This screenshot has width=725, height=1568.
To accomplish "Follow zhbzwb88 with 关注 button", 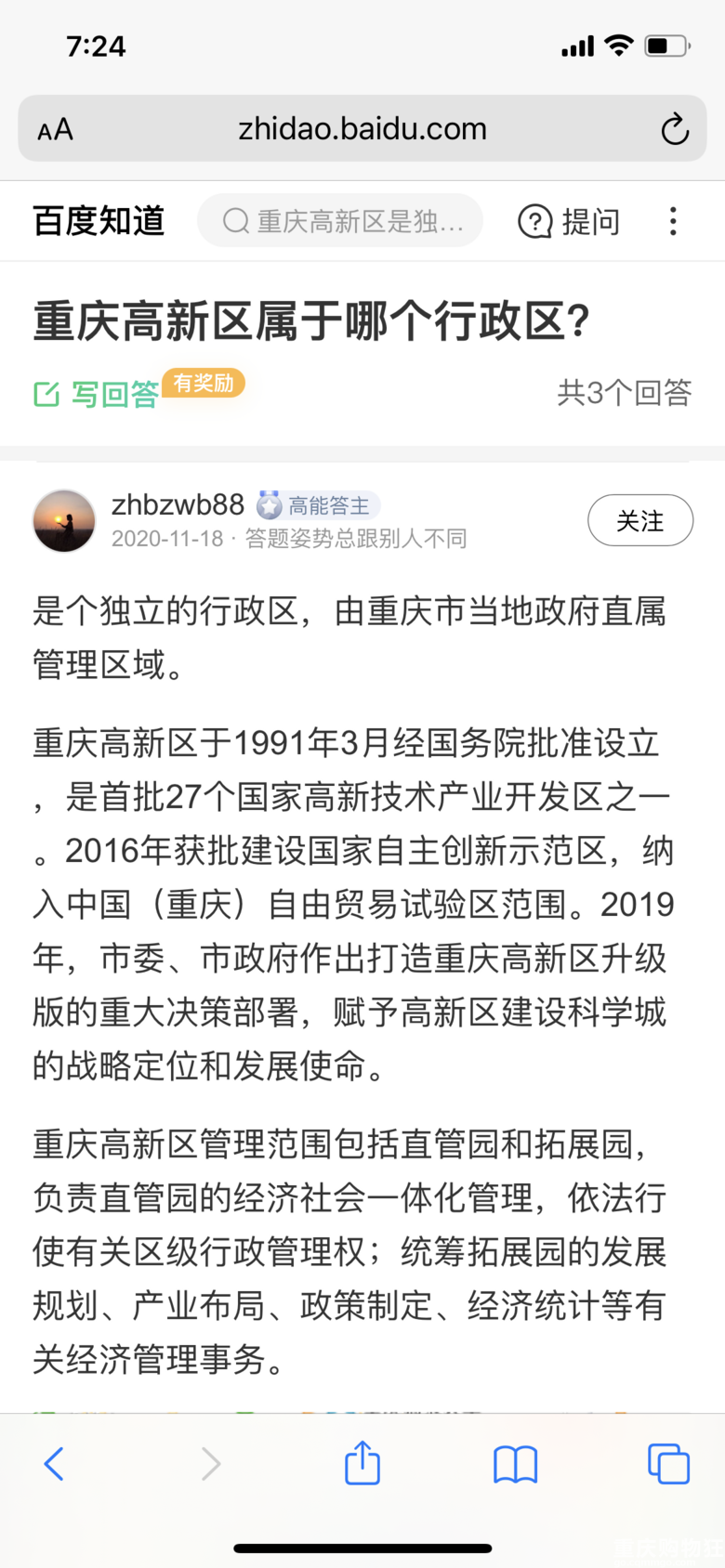I will [x=639, y=520].
